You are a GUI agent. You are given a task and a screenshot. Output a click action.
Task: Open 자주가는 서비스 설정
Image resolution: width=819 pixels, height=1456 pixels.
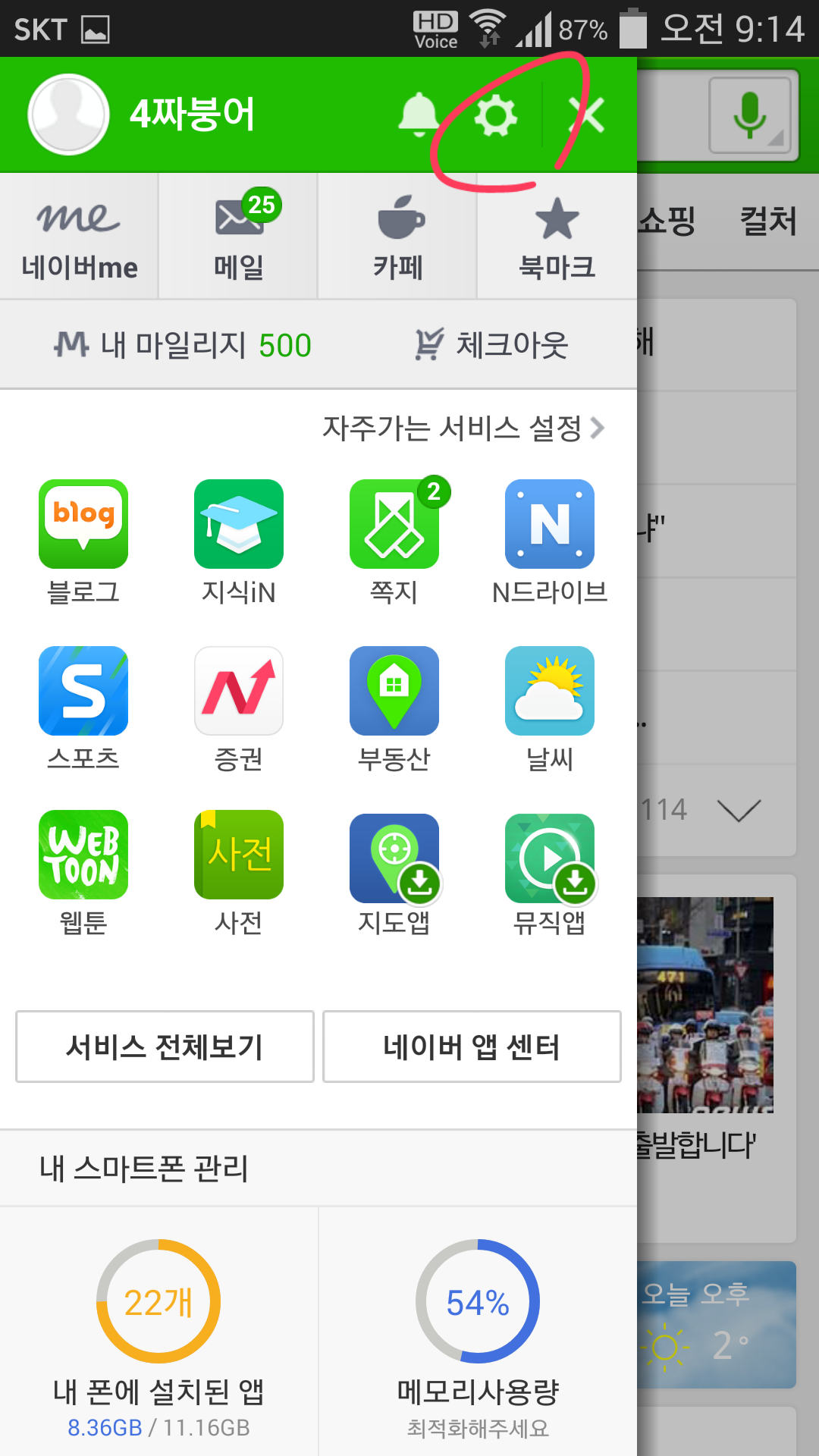[463, 428]
